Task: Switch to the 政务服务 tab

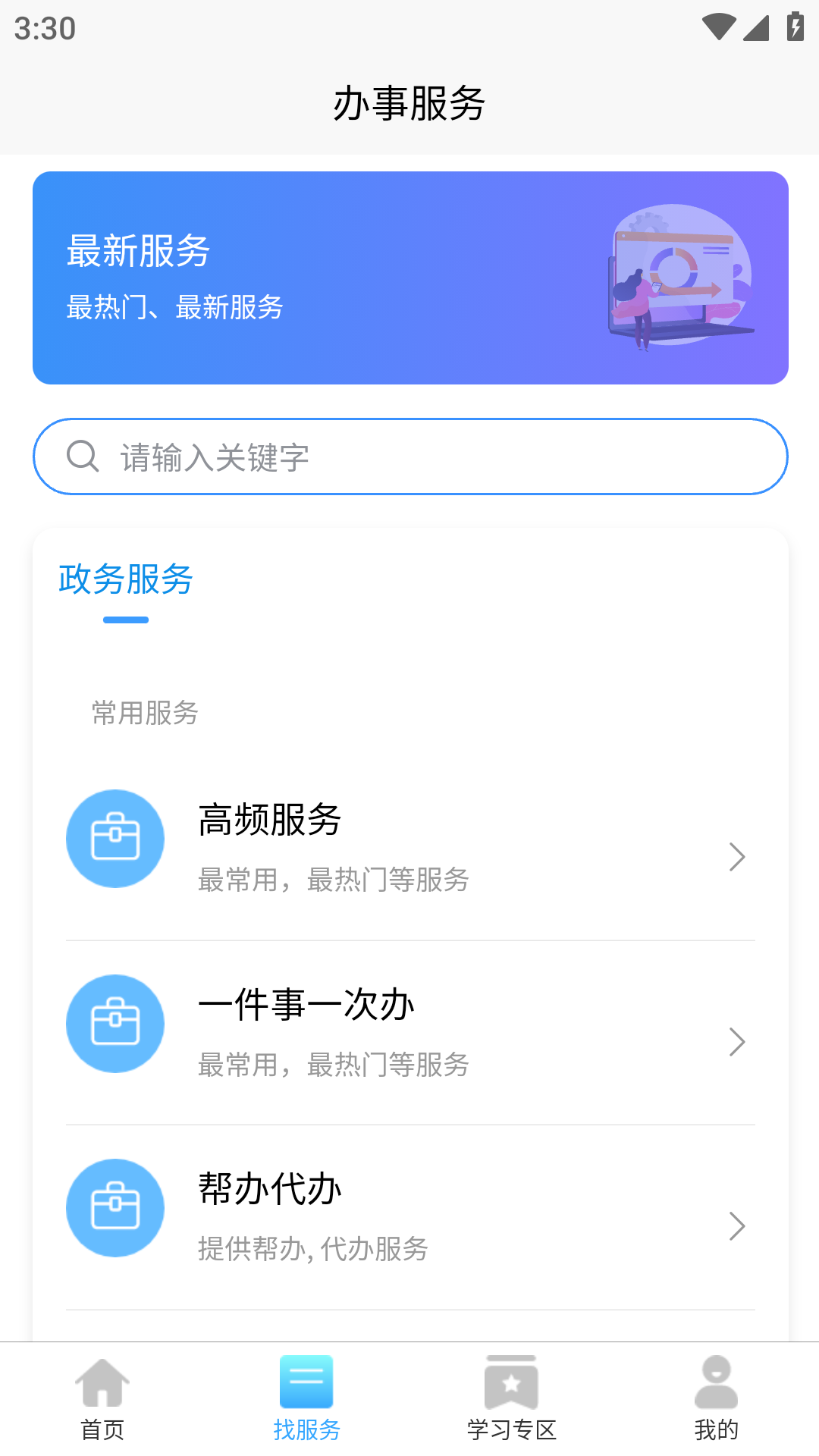Action: pyautogui.click(x=125, y=579)
